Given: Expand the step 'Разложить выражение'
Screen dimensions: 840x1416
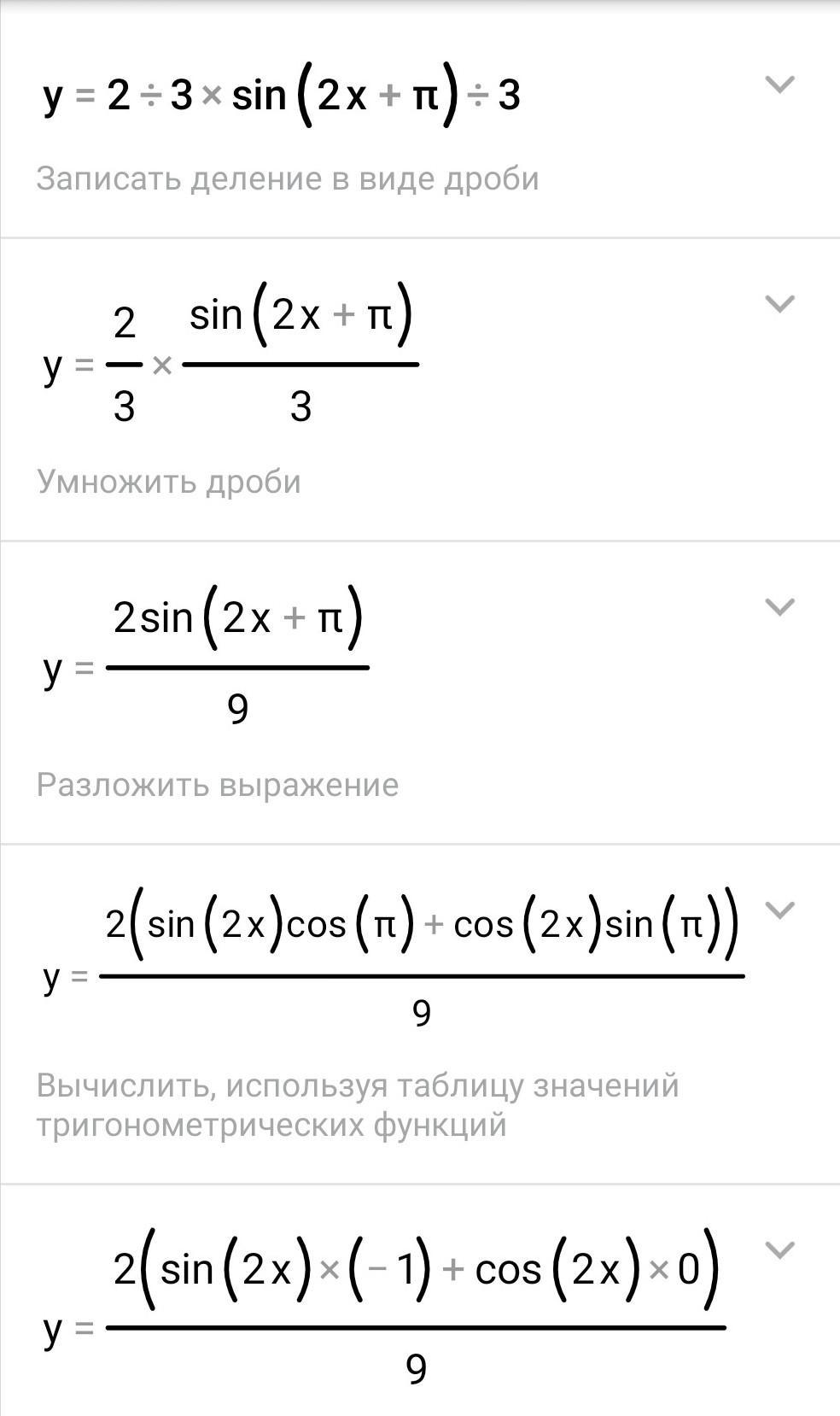Looking at the screenshot, I should (779, 606).
